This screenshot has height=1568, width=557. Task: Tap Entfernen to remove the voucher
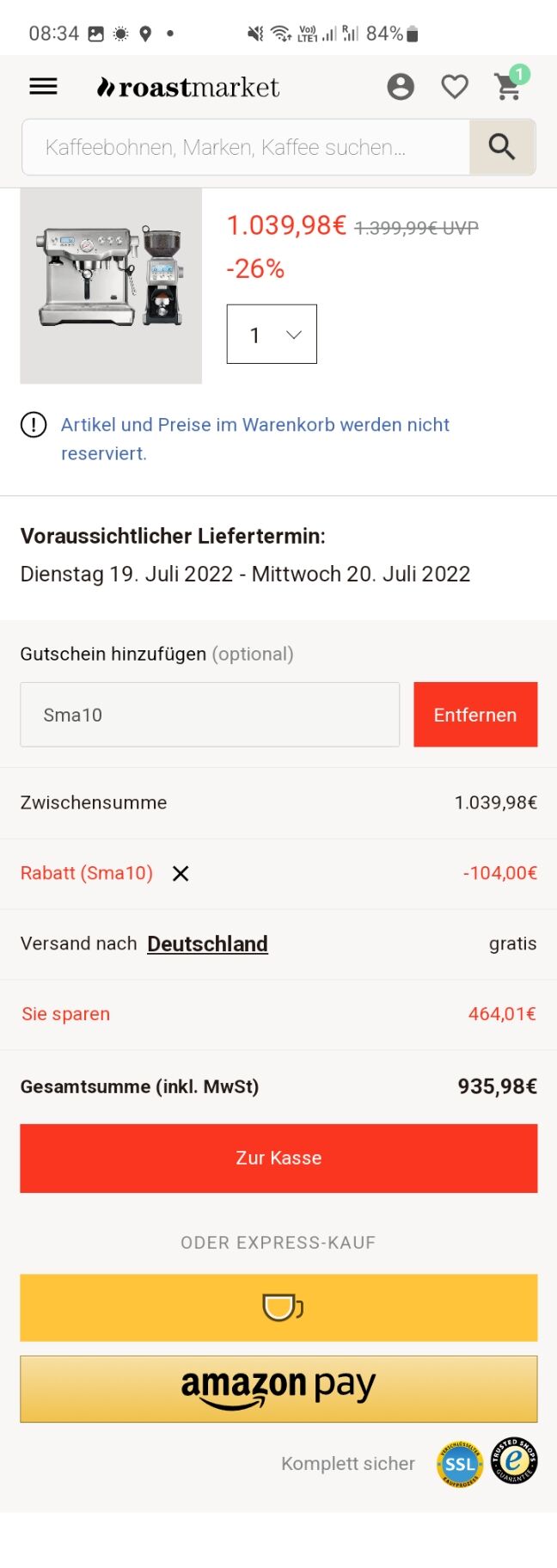coord(475,715)
